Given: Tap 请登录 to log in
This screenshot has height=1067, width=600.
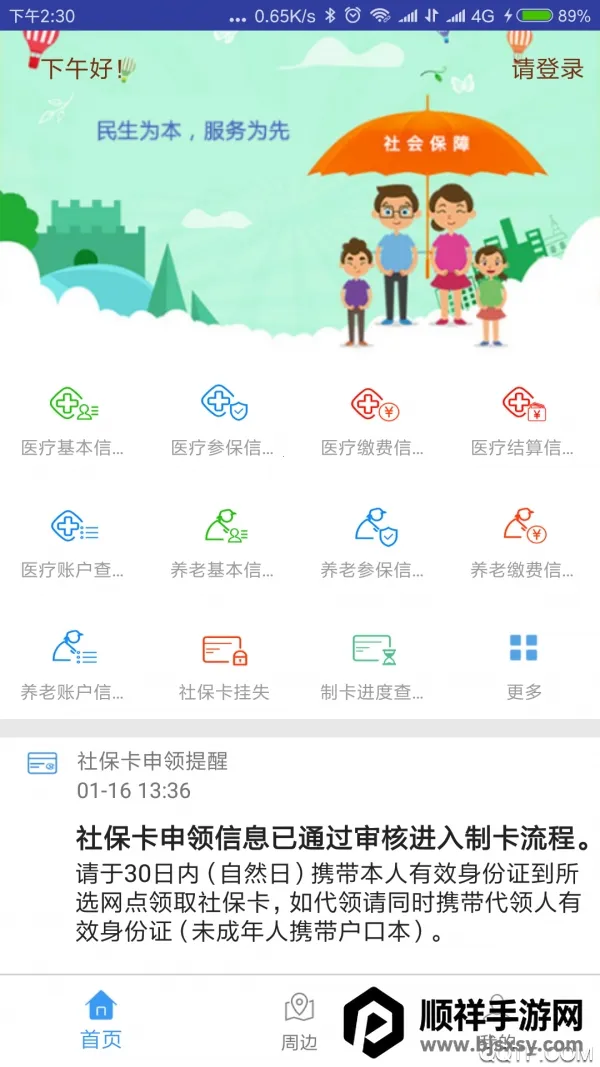Looking at the screenshot, I should [x=547, y=69].
